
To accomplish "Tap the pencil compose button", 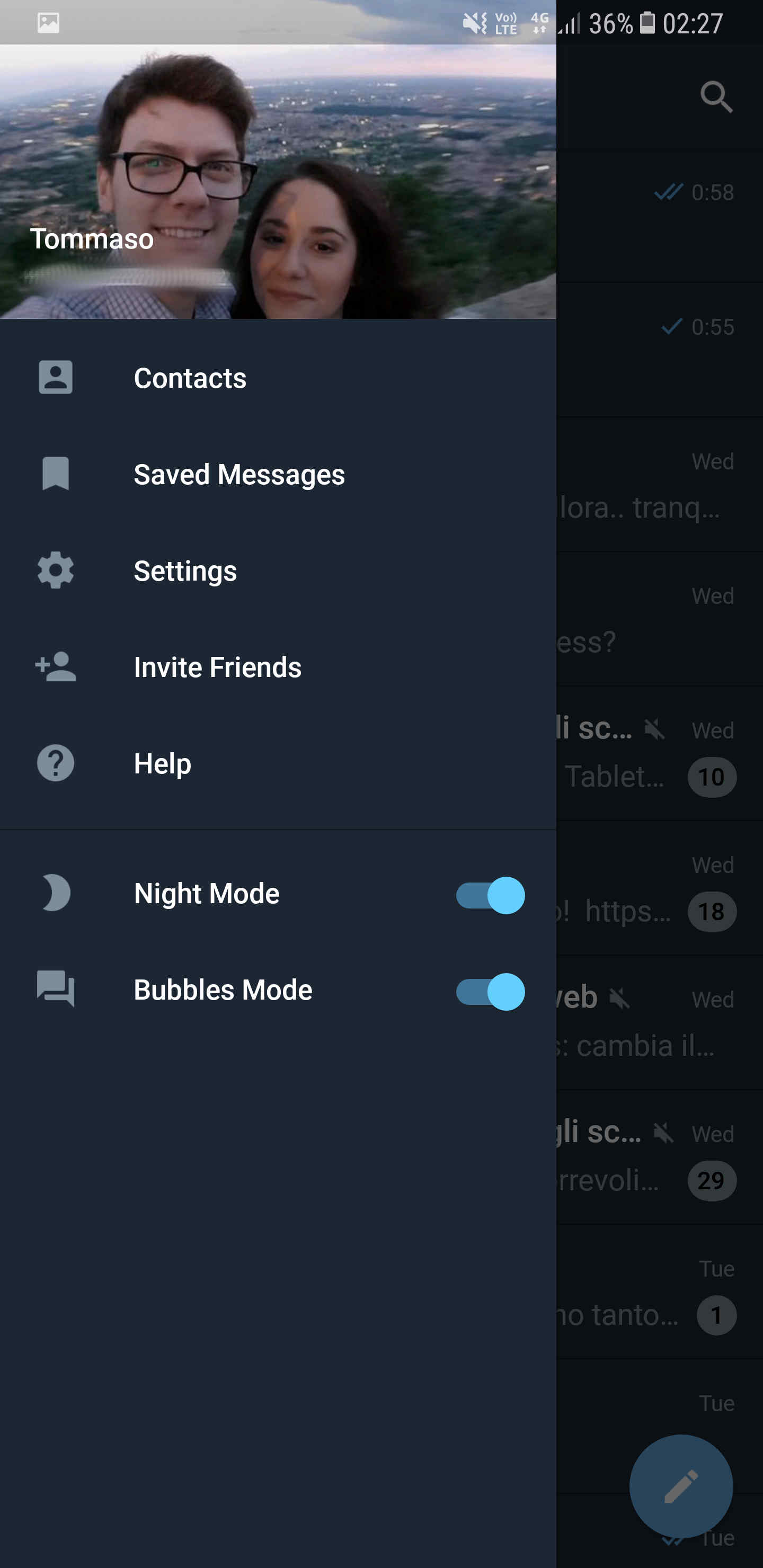I will coord(681,1486).
